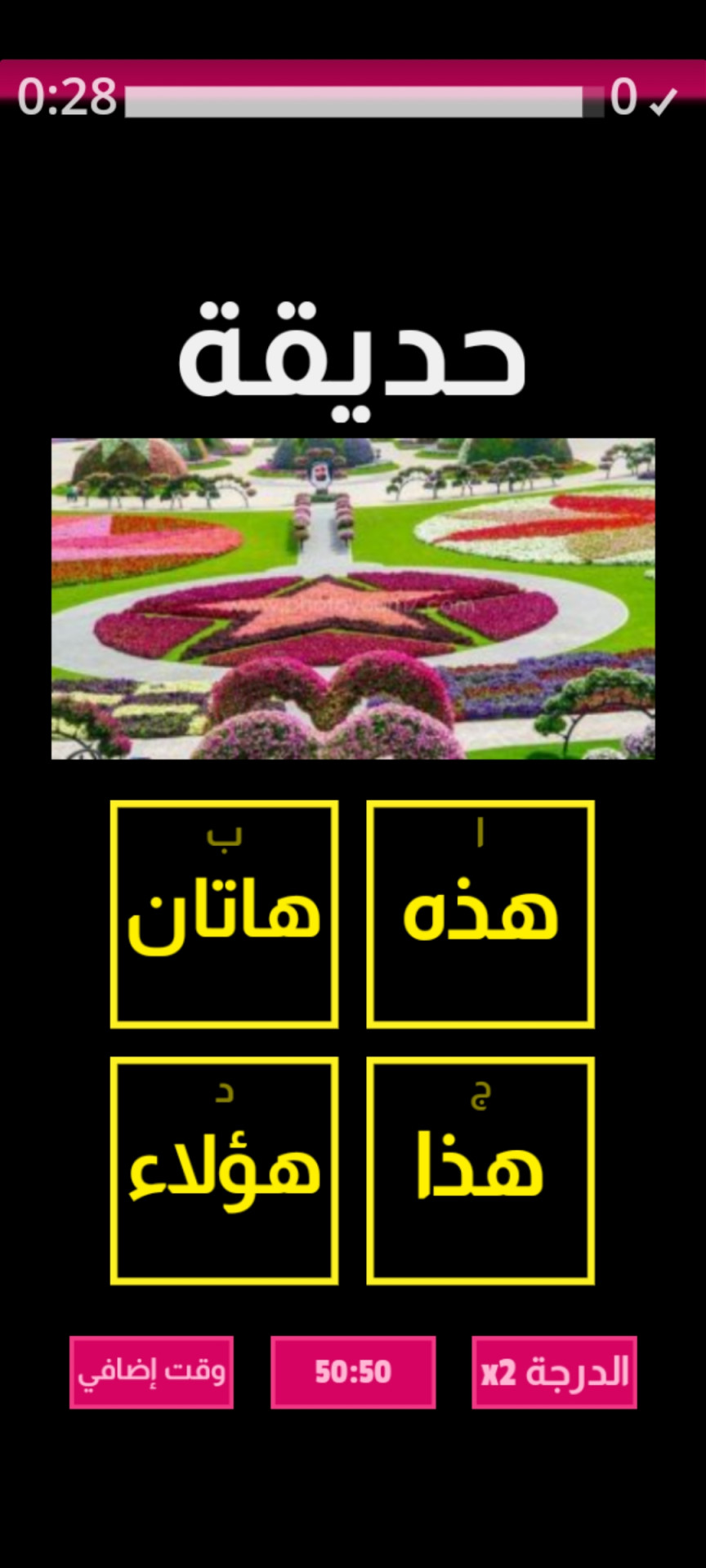This screenshot has height=1568, width=706.
Task: Select answer هؤلاء (option د)
Action: pos(224,1170)
